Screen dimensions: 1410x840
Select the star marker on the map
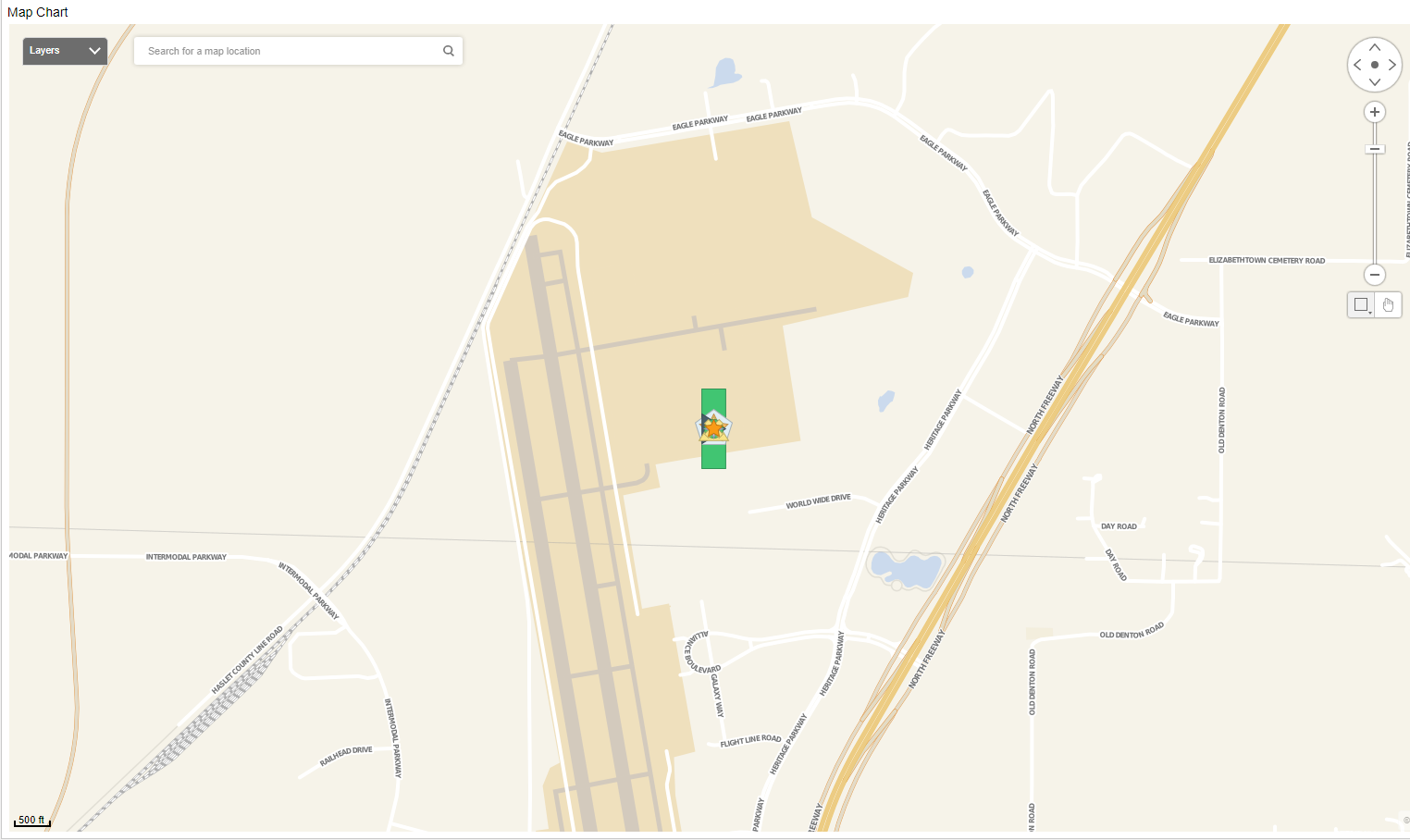tap(713, 427)
